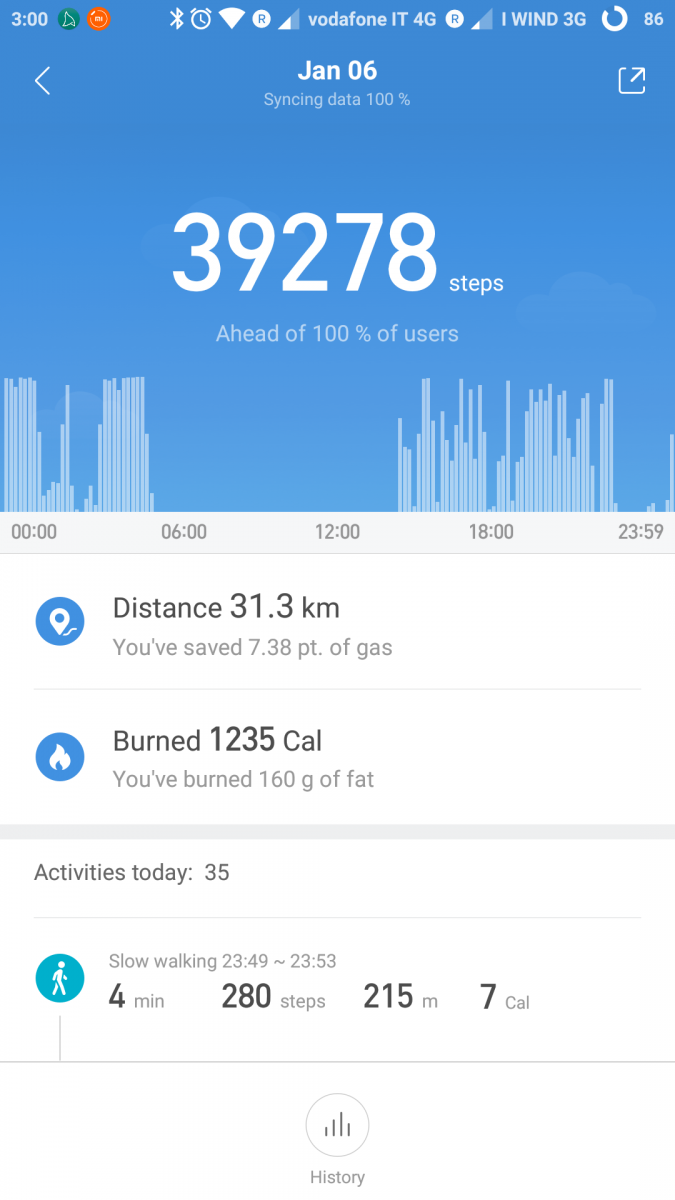Open the History chart button
This screenshot has height=1200, width=675.
337,1126
